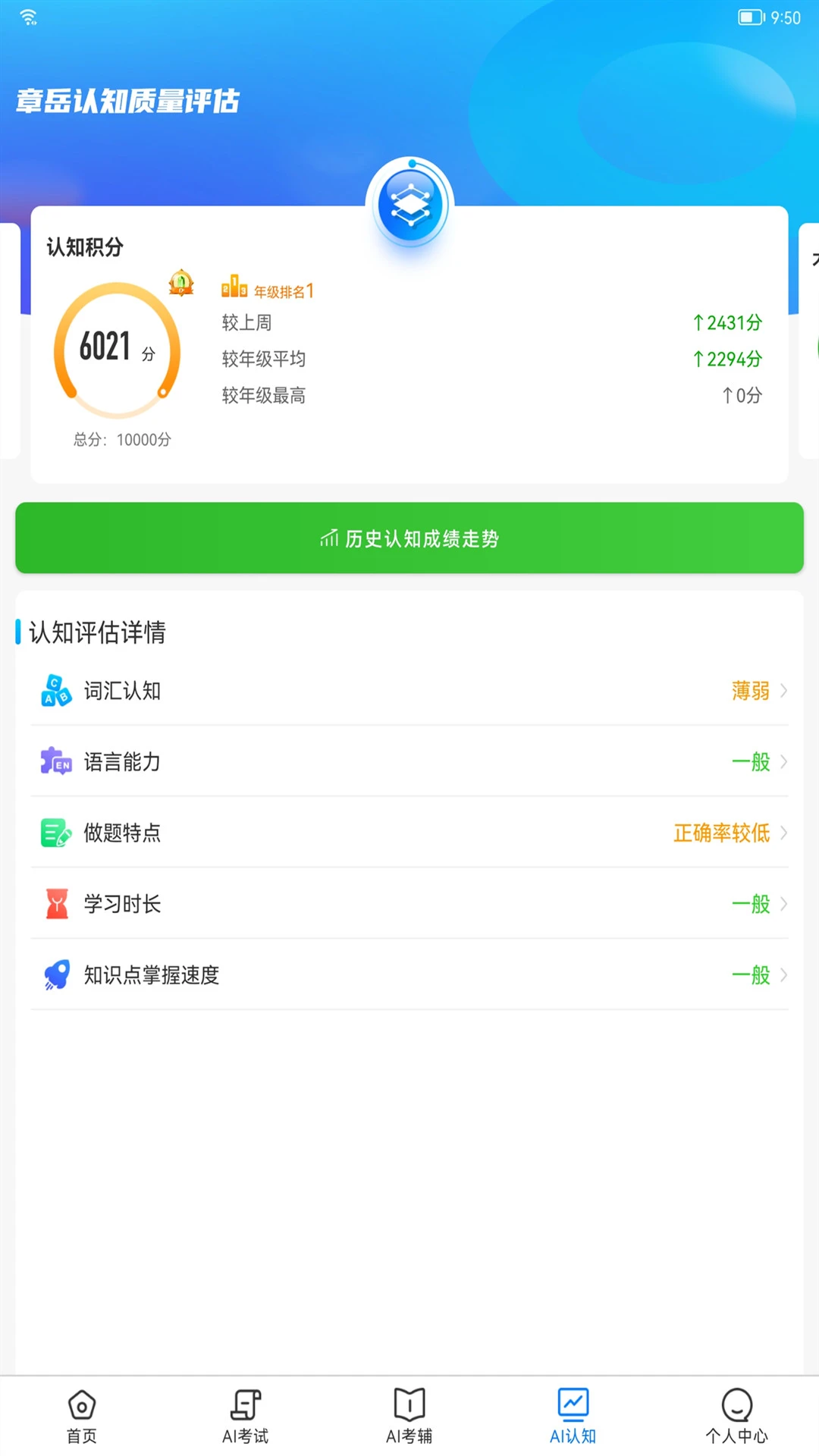The image size is (819, 1456).
Task: Click the 年级排名1 ranking link
Action: tap(283, 290)
